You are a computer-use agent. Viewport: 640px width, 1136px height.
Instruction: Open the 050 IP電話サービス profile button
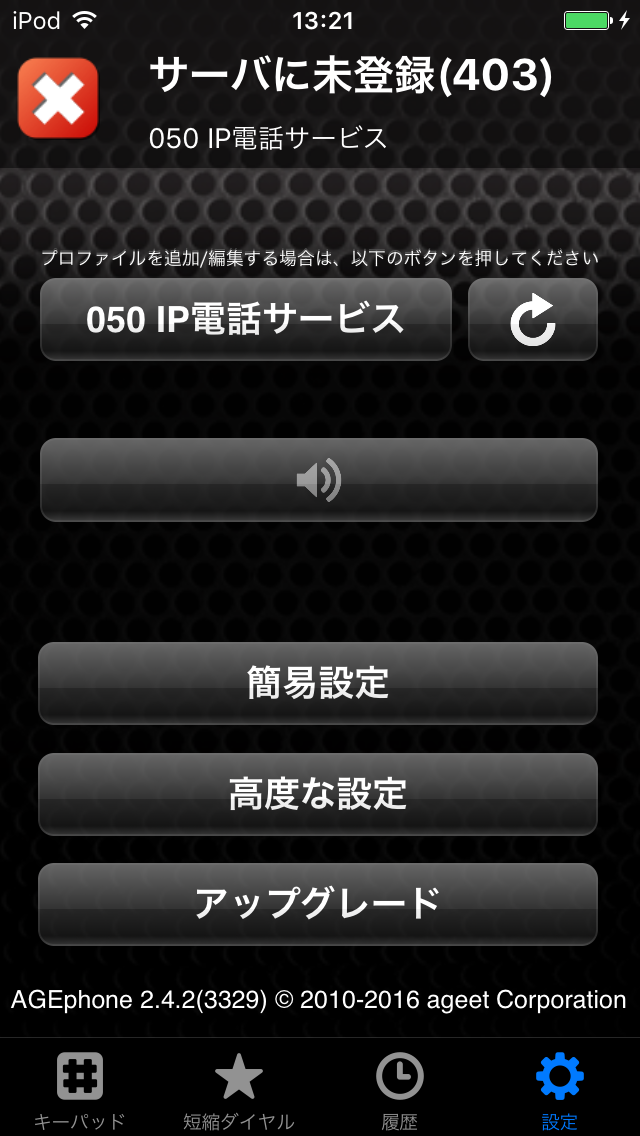246,319
